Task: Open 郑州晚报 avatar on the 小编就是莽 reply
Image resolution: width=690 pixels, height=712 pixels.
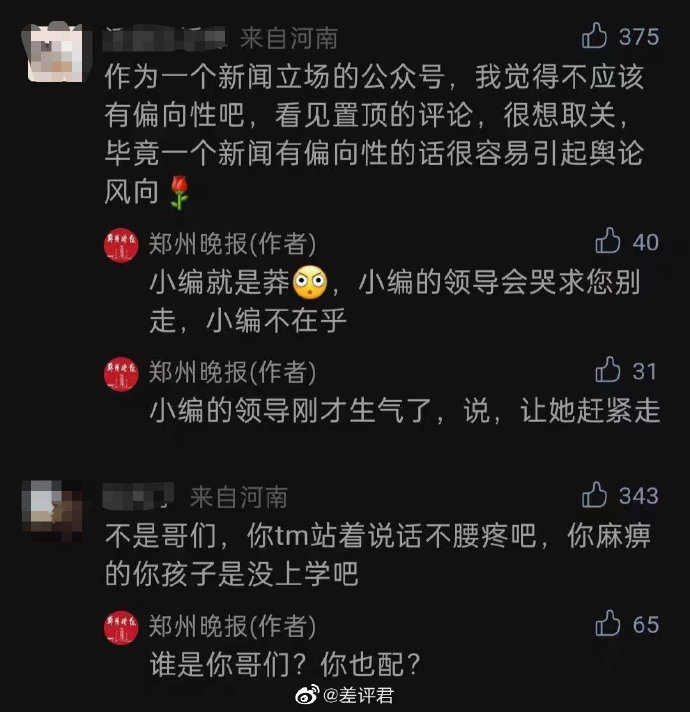Action: 122,244
